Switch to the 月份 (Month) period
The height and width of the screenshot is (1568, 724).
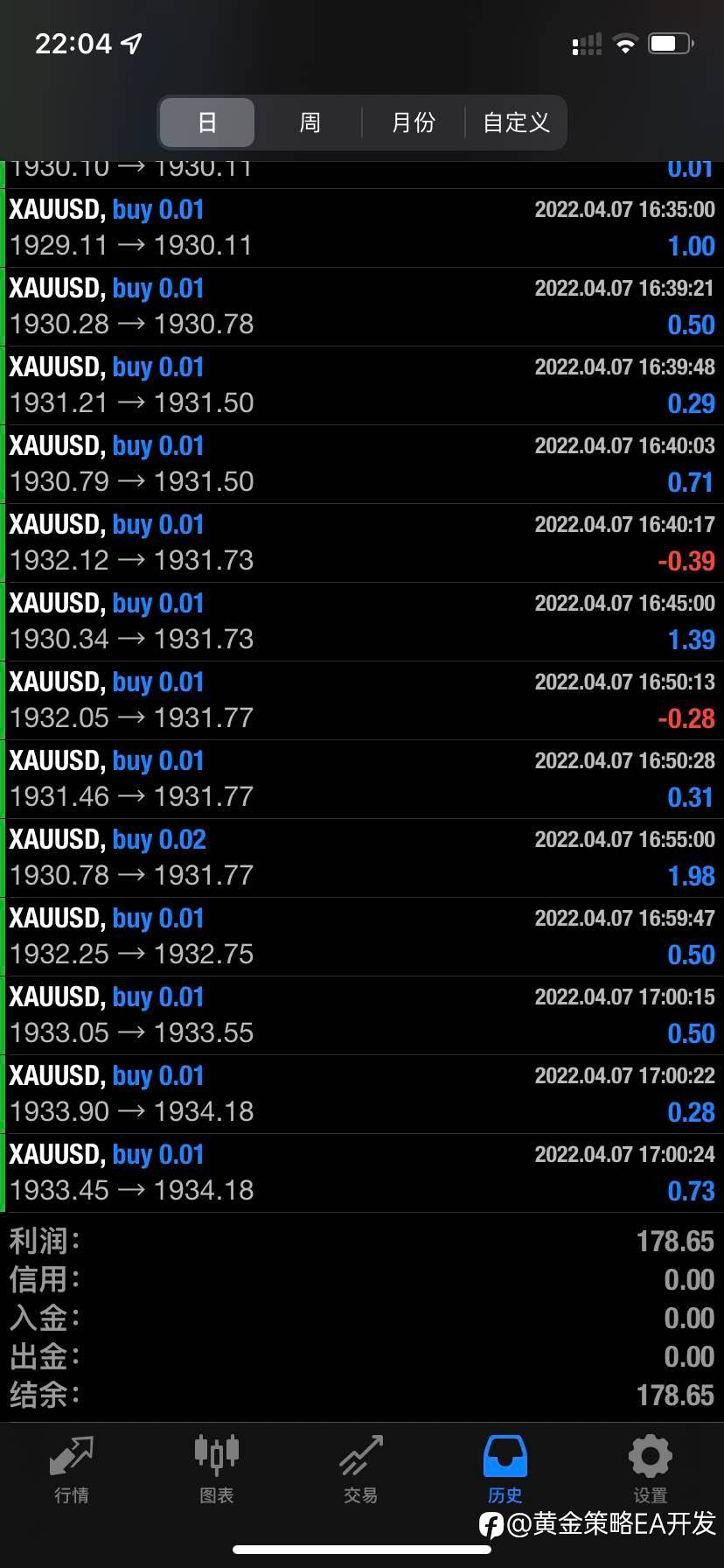[x=413, y=122]
